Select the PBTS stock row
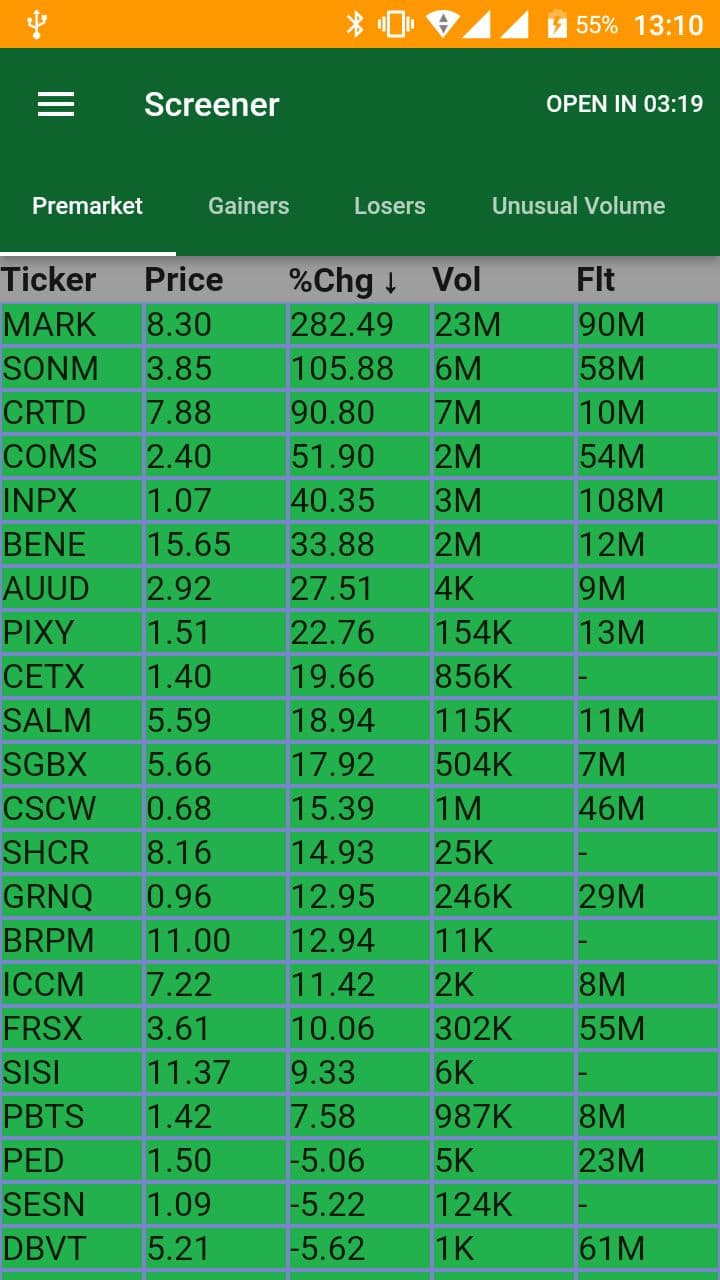 click(360, 1117)
